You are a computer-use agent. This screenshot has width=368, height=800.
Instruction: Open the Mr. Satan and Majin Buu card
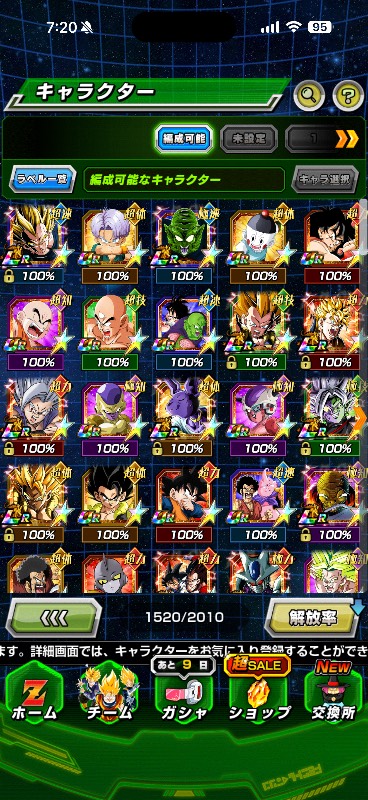coord(260,505)
